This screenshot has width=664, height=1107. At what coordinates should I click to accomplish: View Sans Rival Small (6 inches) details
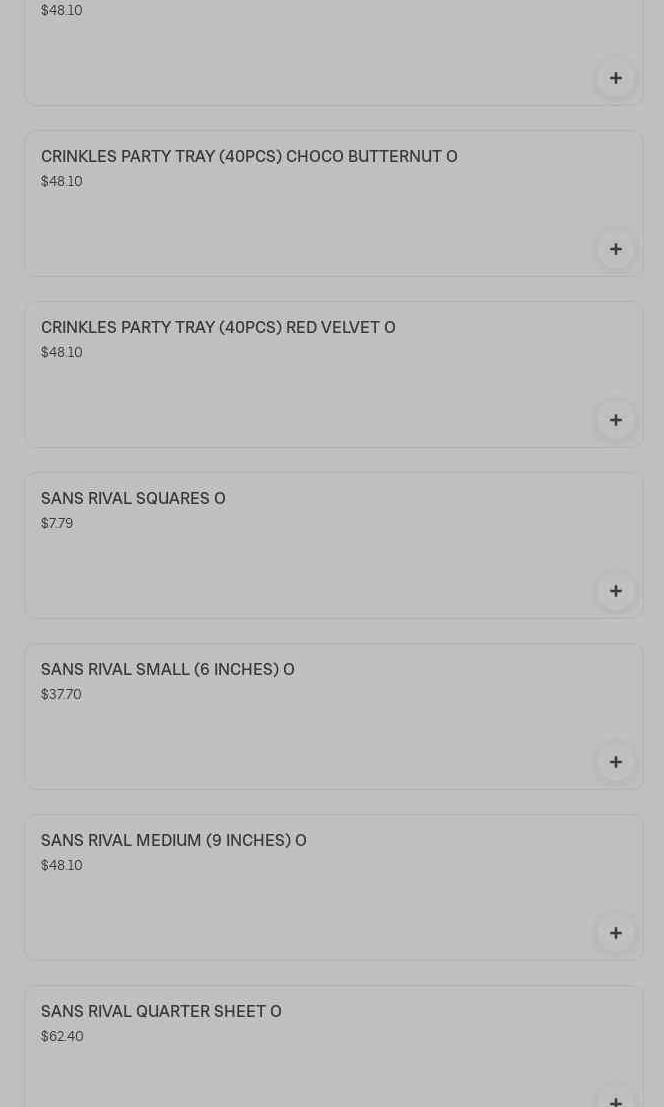167,670
